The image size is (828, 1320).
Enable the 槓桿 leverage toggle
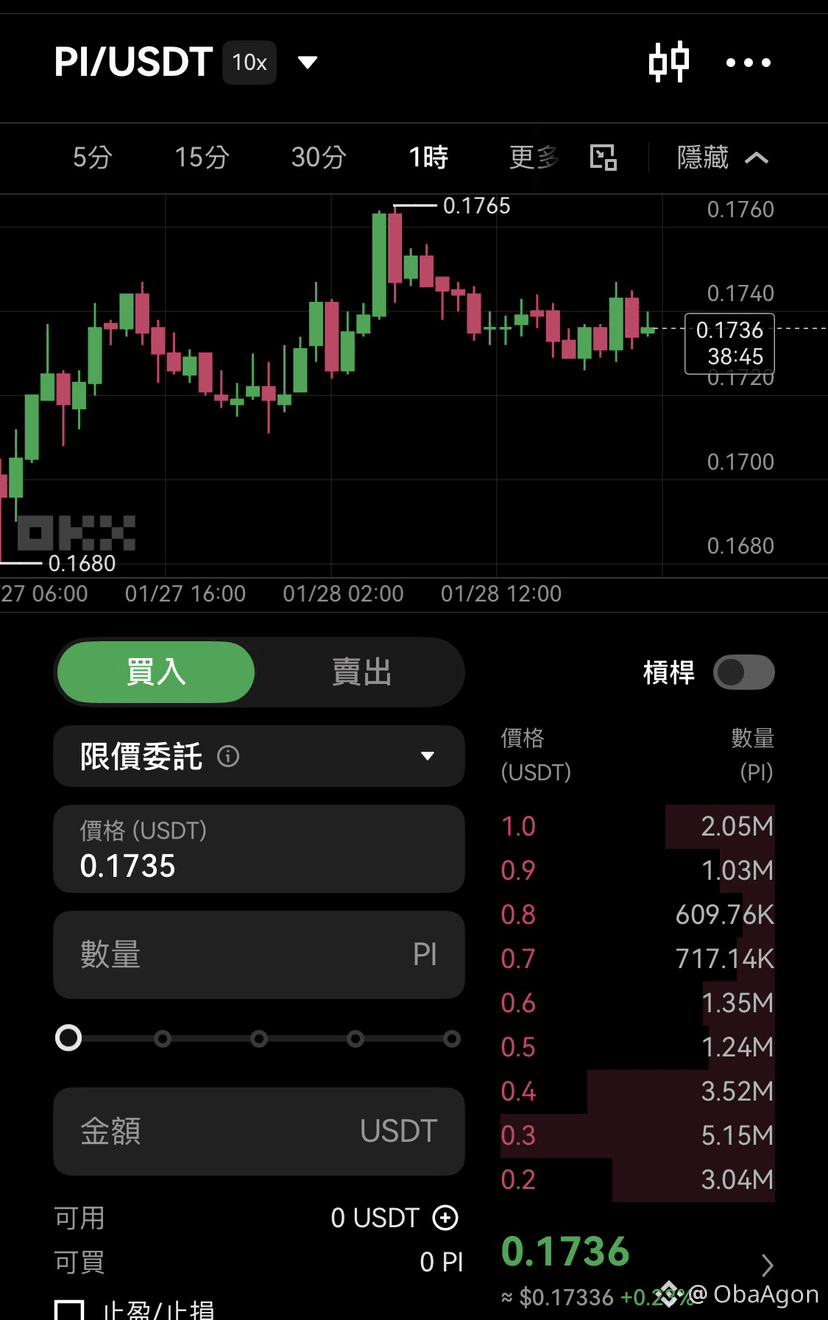point(743,673)
